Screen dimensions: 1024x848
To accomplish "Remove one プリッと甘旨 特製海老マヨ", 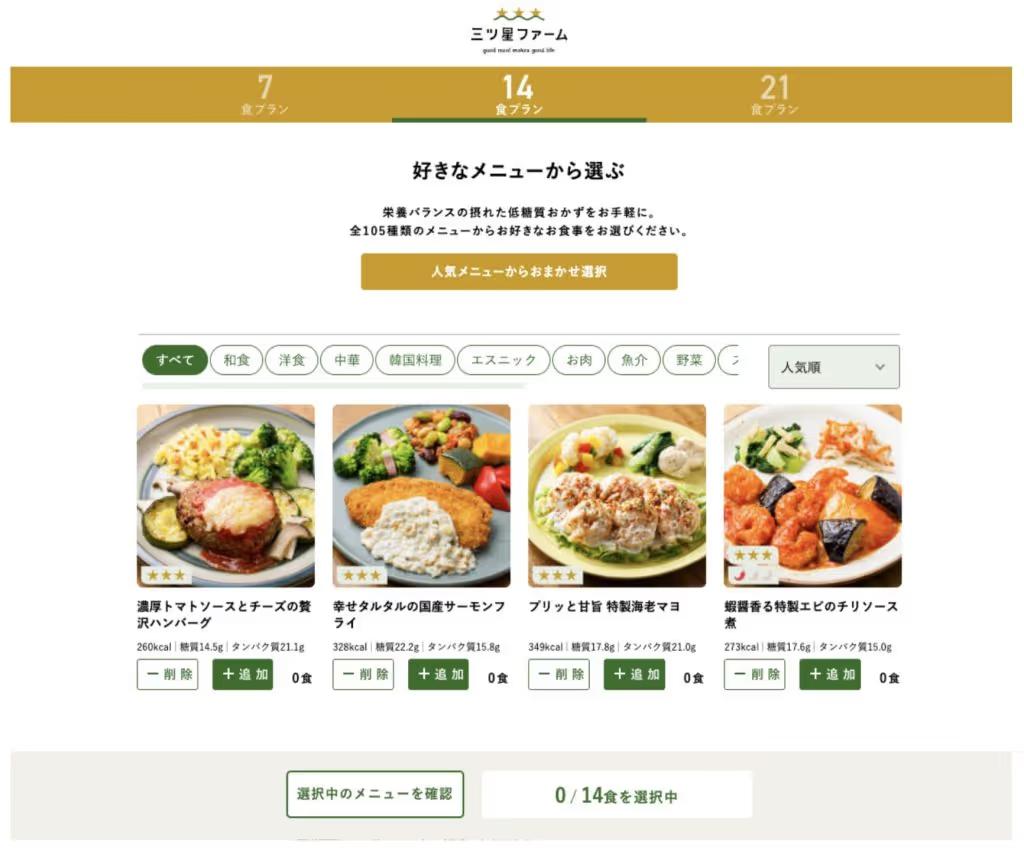I will tap(559, 675).
